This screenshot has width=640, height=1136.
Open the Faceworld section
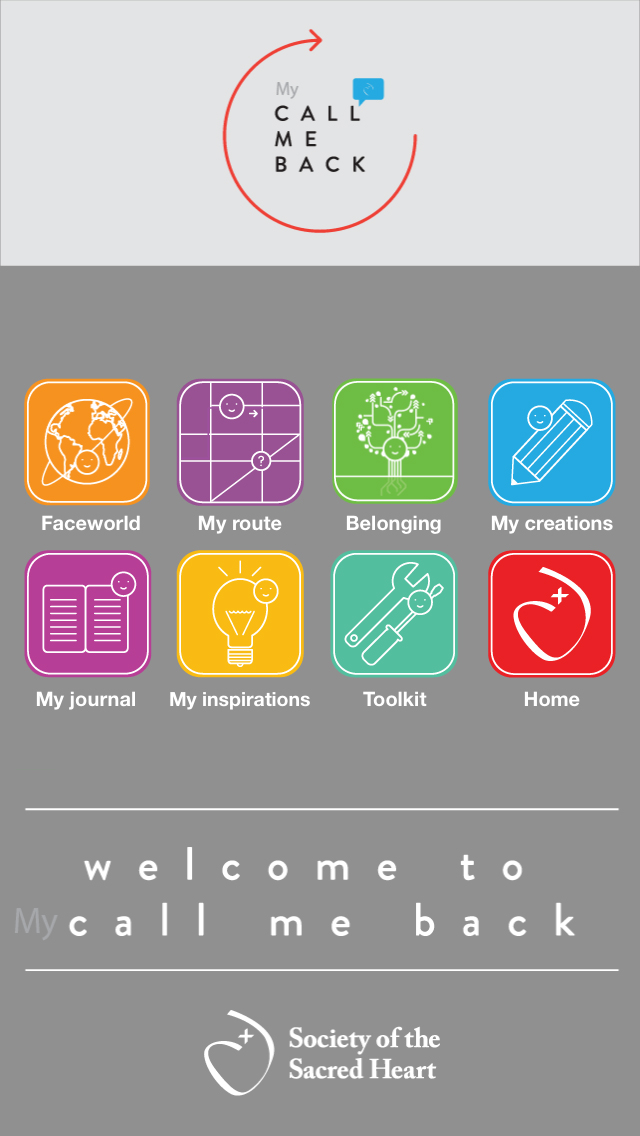pos(87,442)
